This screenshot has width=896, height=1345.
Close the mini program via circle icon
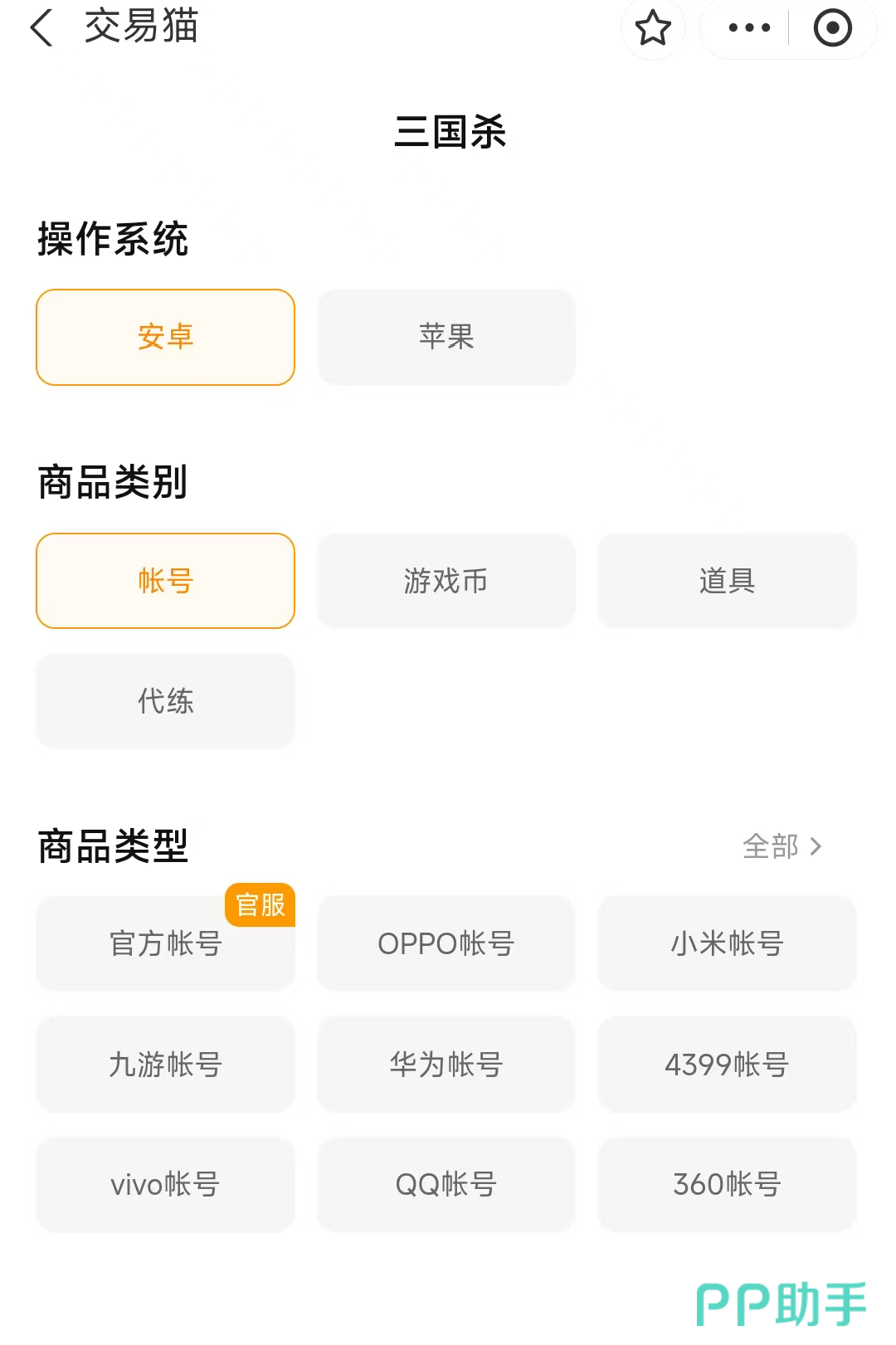coord(832,28)
